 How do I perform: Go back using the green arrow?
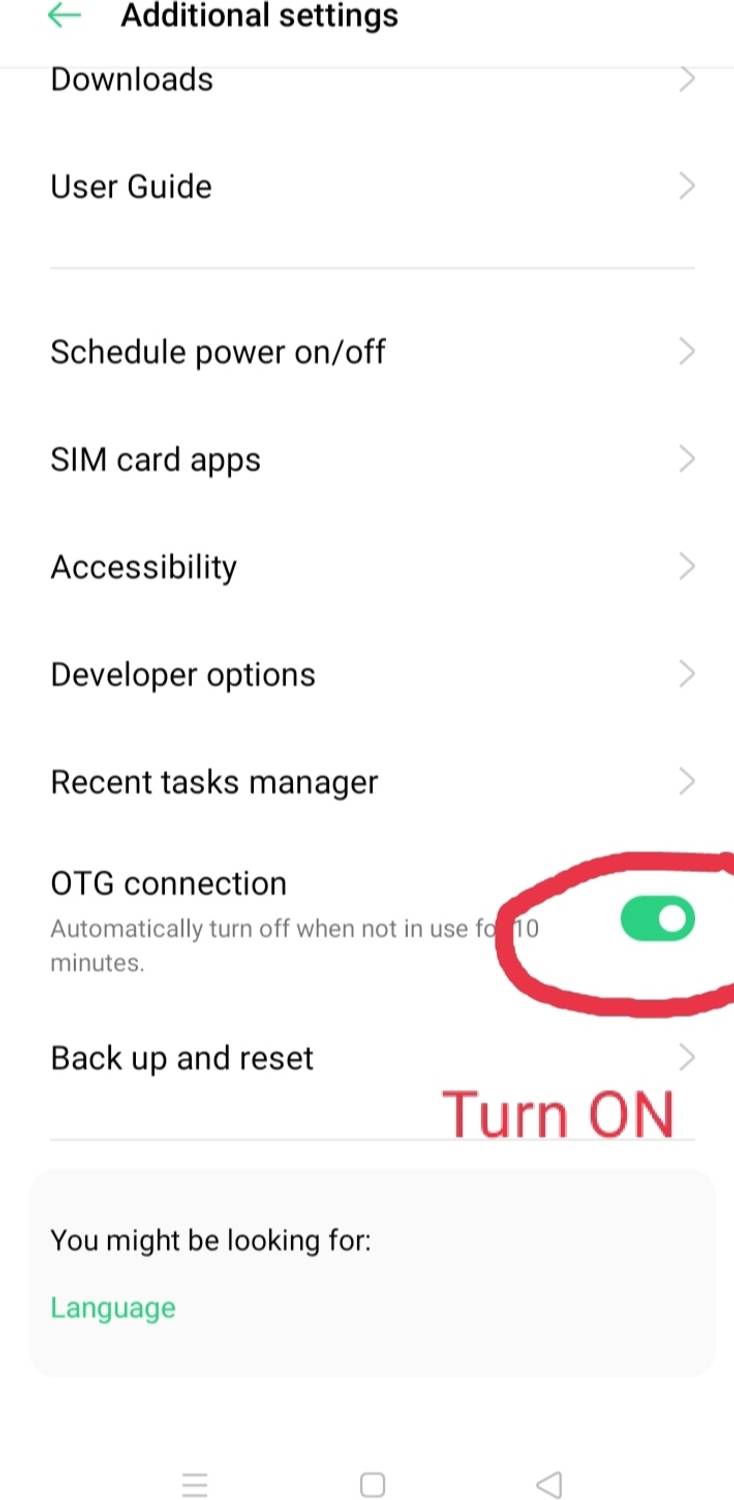[x=65, y=16]
